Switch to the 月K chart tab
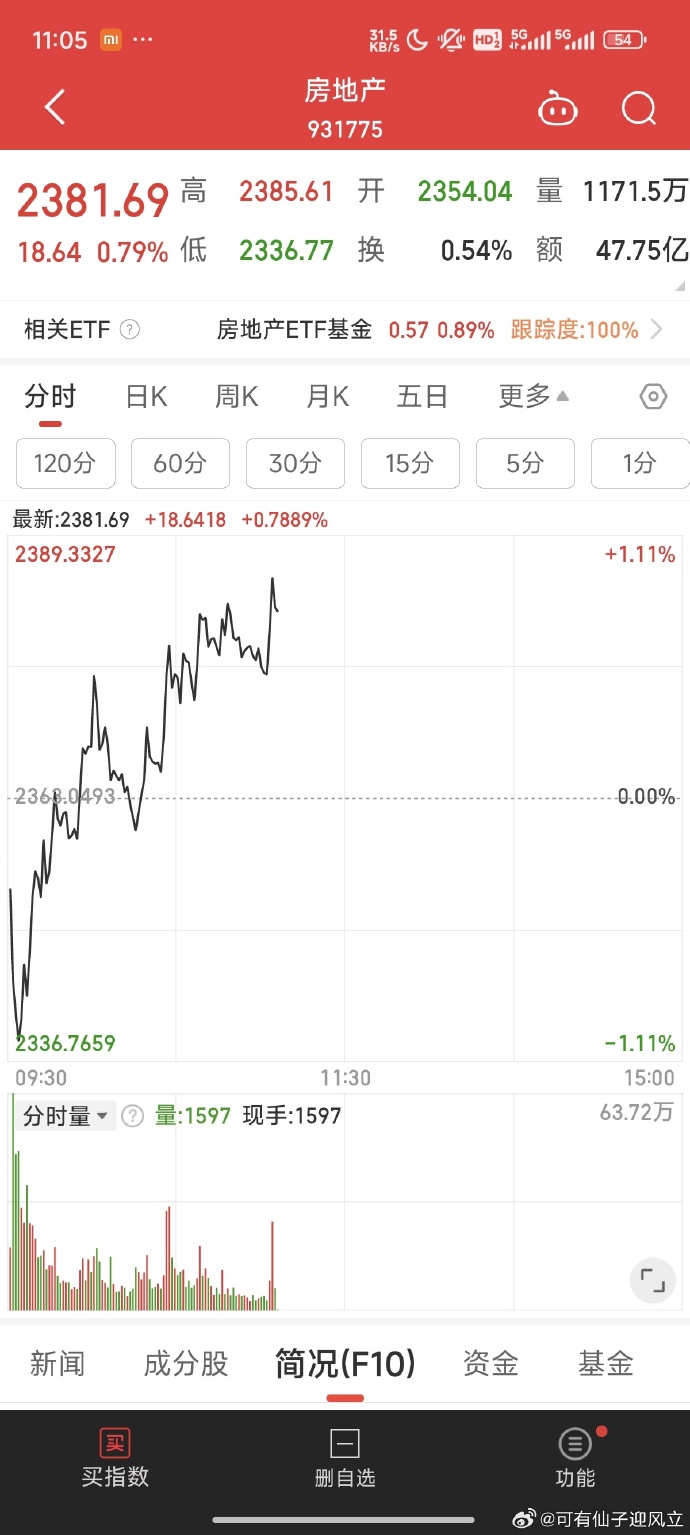Image resolution: width=690 pixels, height=1535 pixels. [x=327, y=397]
